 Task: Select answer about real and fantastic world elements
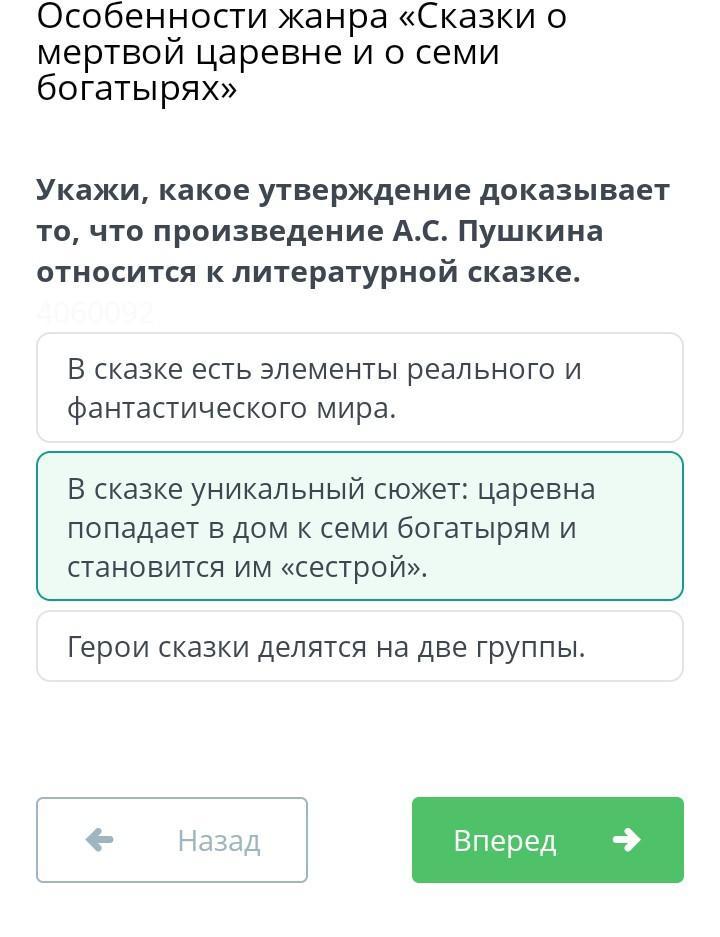[x=359, y=388]
